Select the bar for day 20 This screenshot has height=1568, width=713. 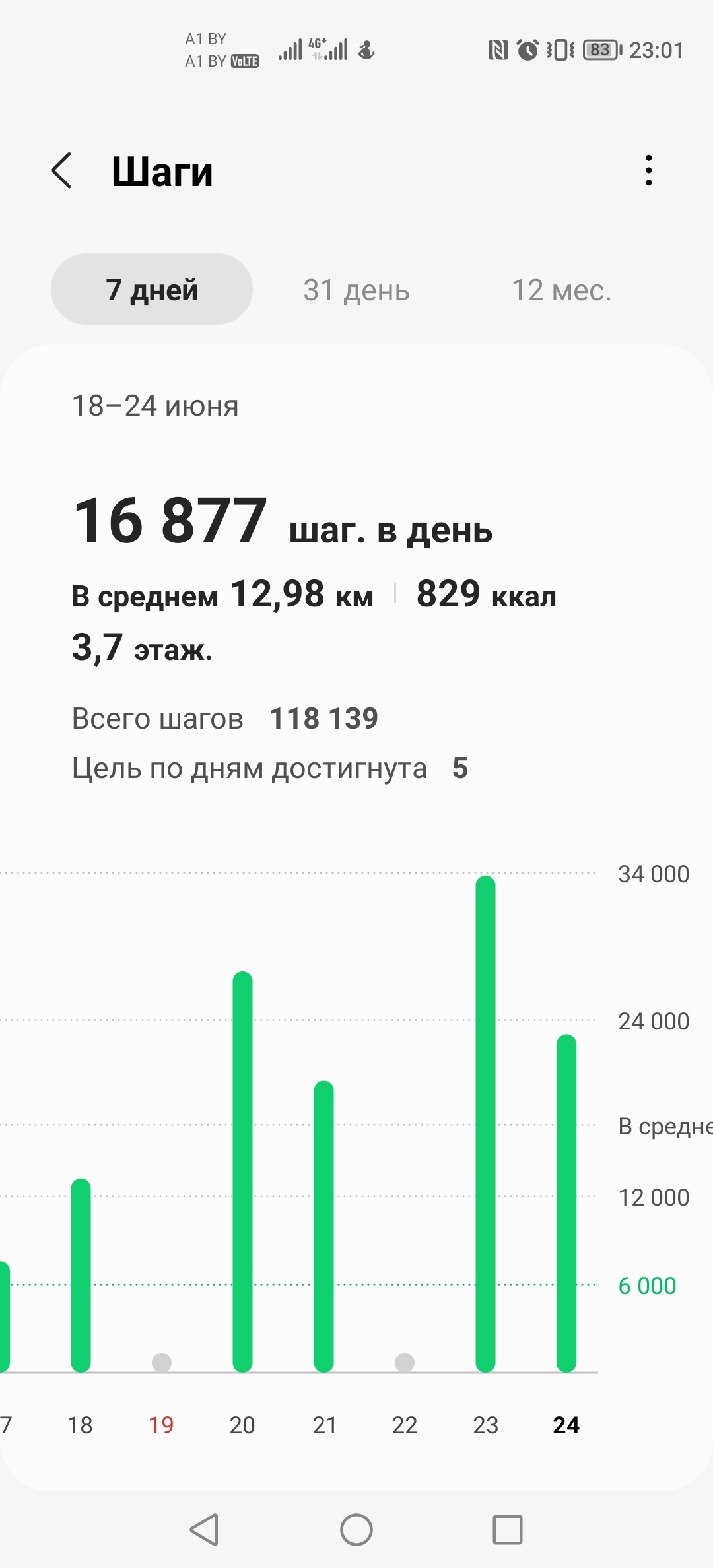[242, 1171]
